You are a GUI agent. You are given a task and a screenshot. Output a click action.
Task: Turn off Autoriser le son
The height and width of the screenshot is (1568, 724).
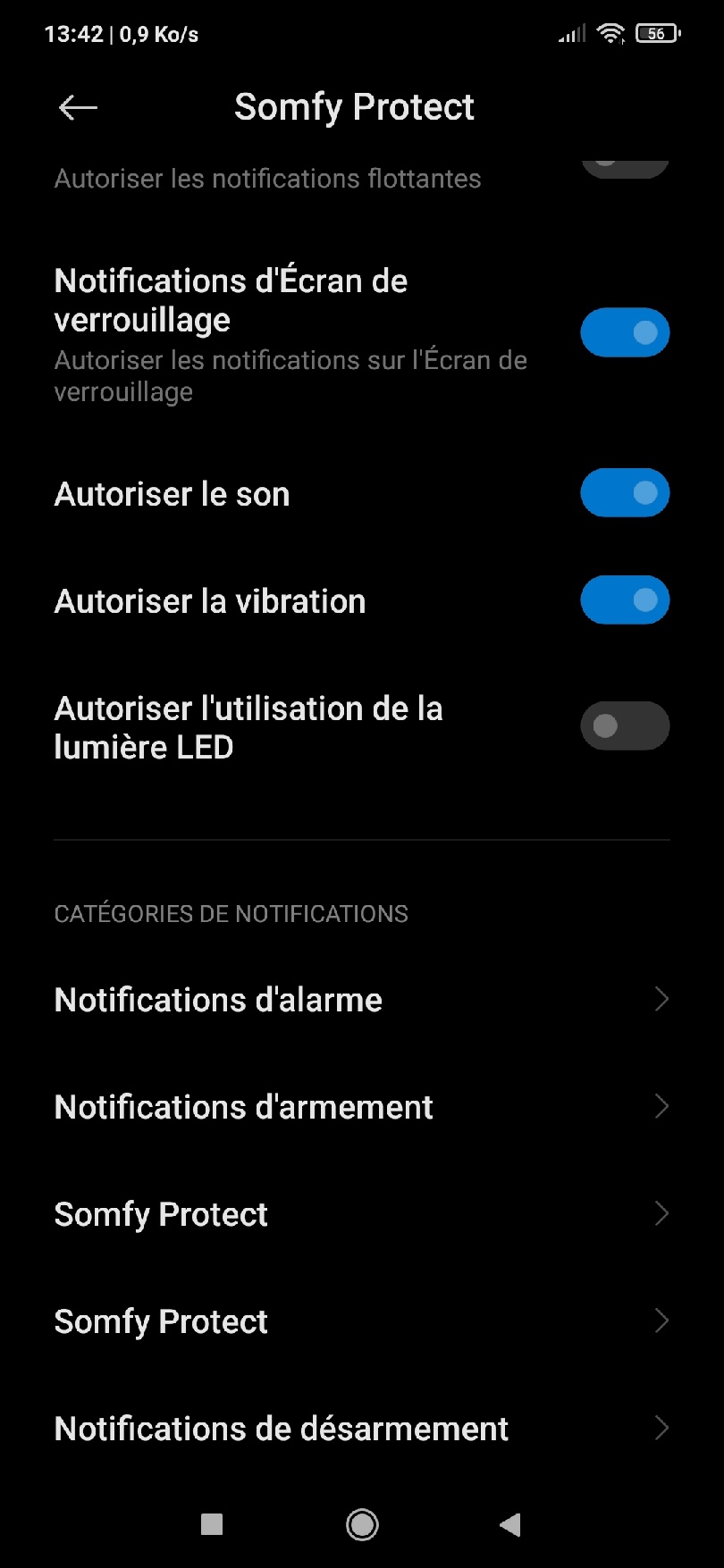click(x=625, y=493)
